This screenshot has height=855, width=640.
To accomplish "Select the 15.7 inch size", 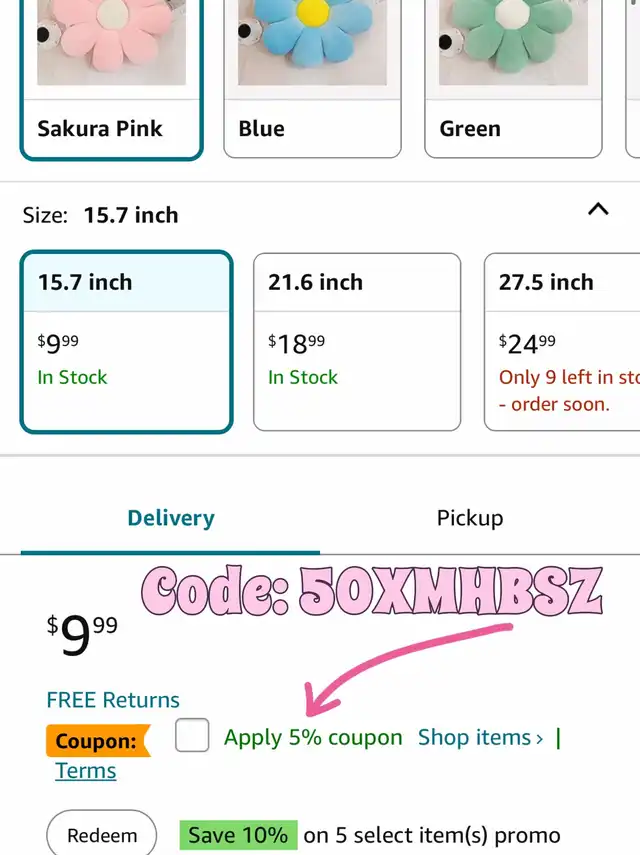I will tap(126, 342).
